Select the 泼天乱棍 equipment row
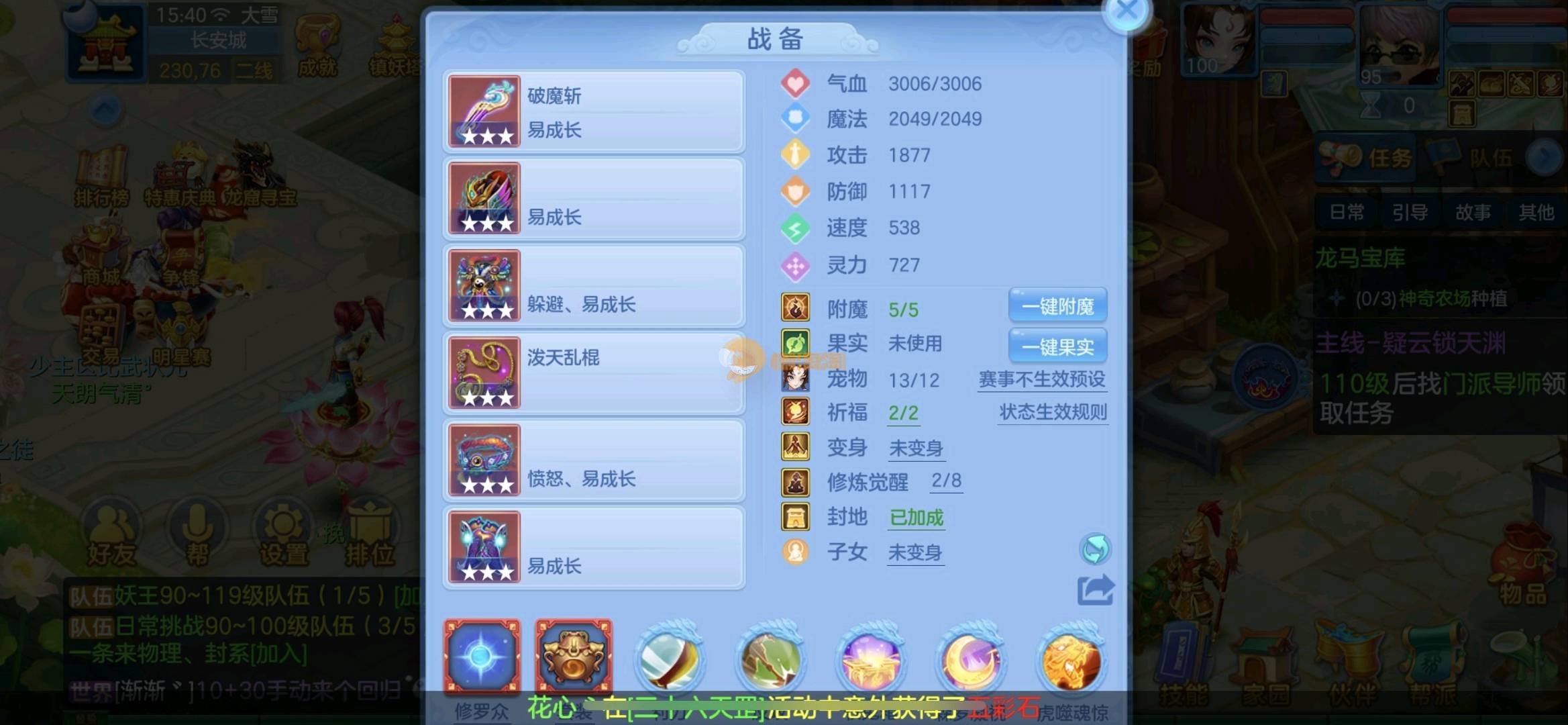This screenshot has width=1568, height=725. click(x=594, y=373)
